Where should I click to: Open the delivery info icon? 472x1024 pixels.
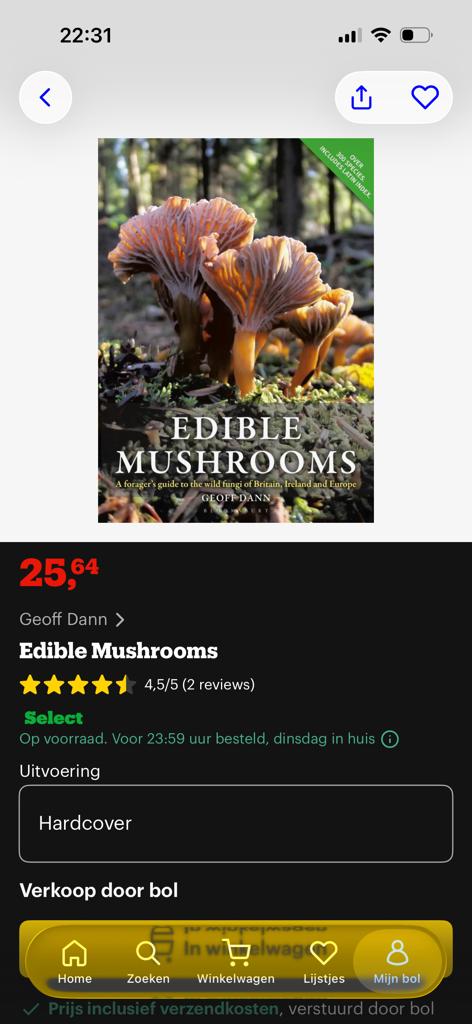[x=390, y=739]
